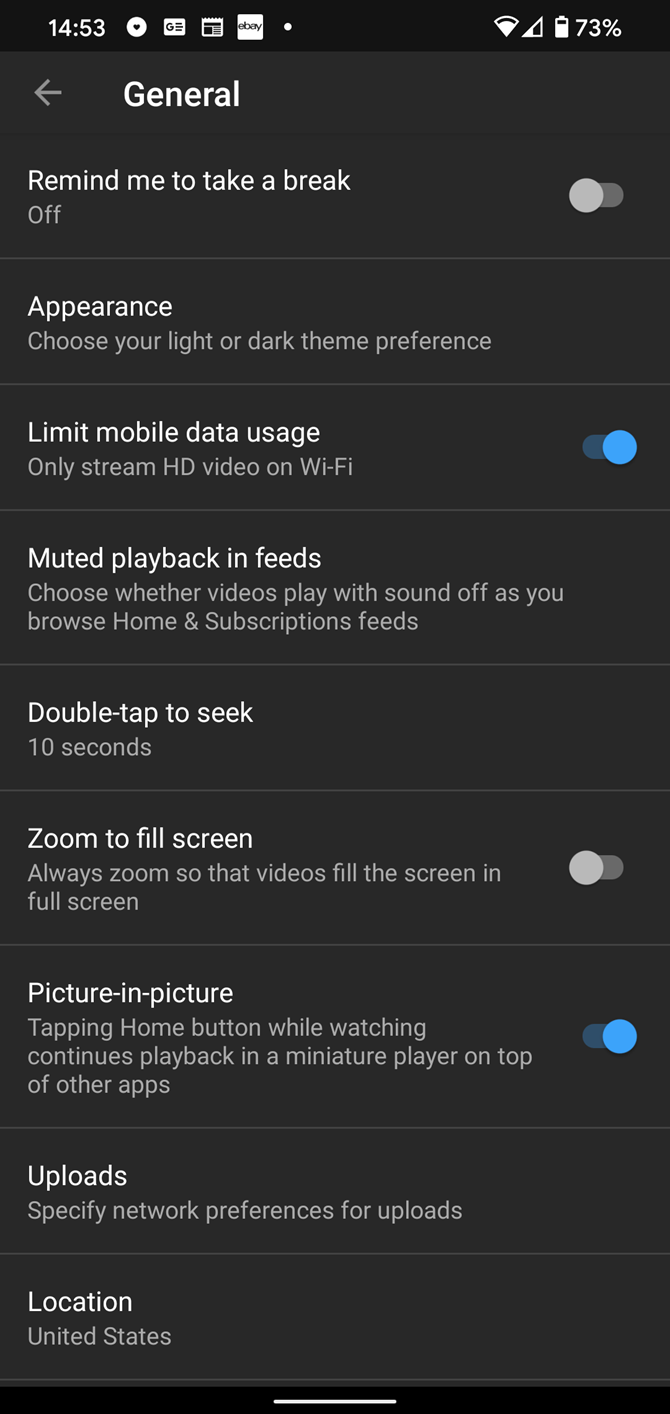The height and width of the screenshot is (1414, 670).
Task: Enable Remind me to take a break
Action: pyautogui.click(x=597, y=196)
